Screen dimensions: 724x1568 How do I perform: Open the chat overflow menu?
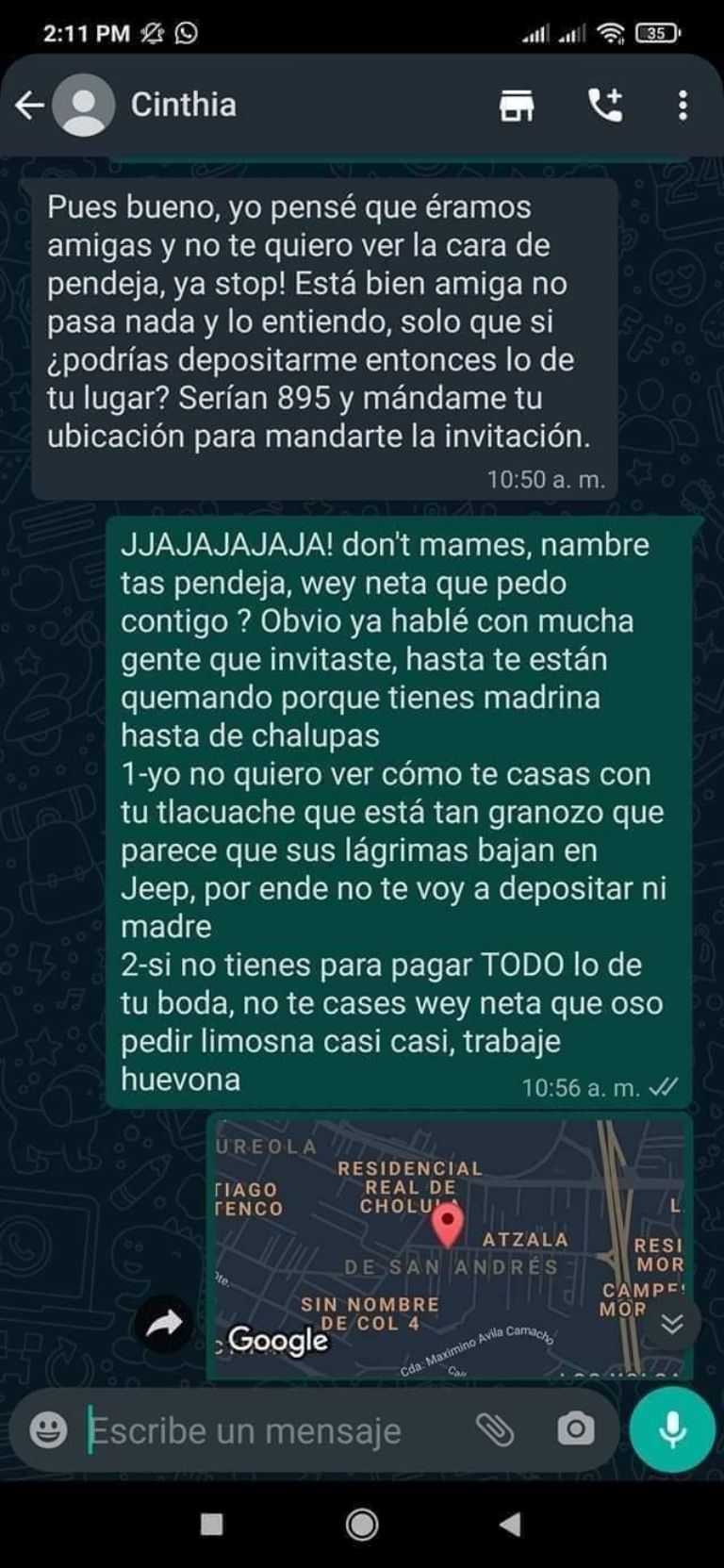(x=683, y=105)
